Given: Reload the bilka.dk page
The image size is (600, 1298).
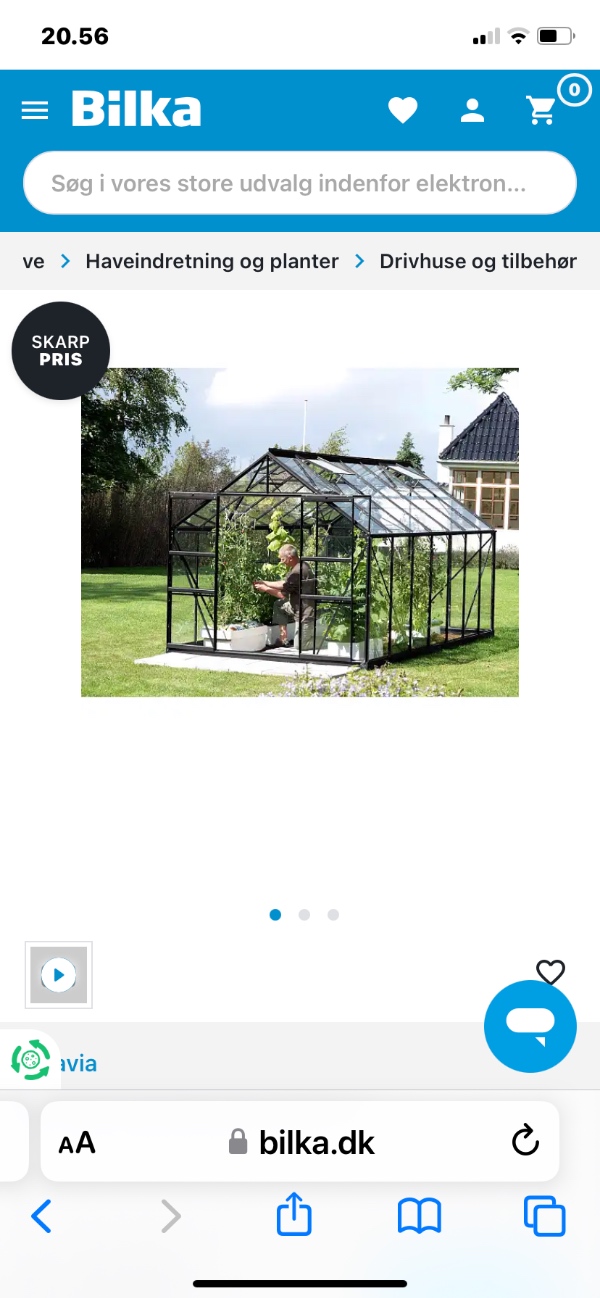Looking at the screenshot, I should [x=525, y=1142].
